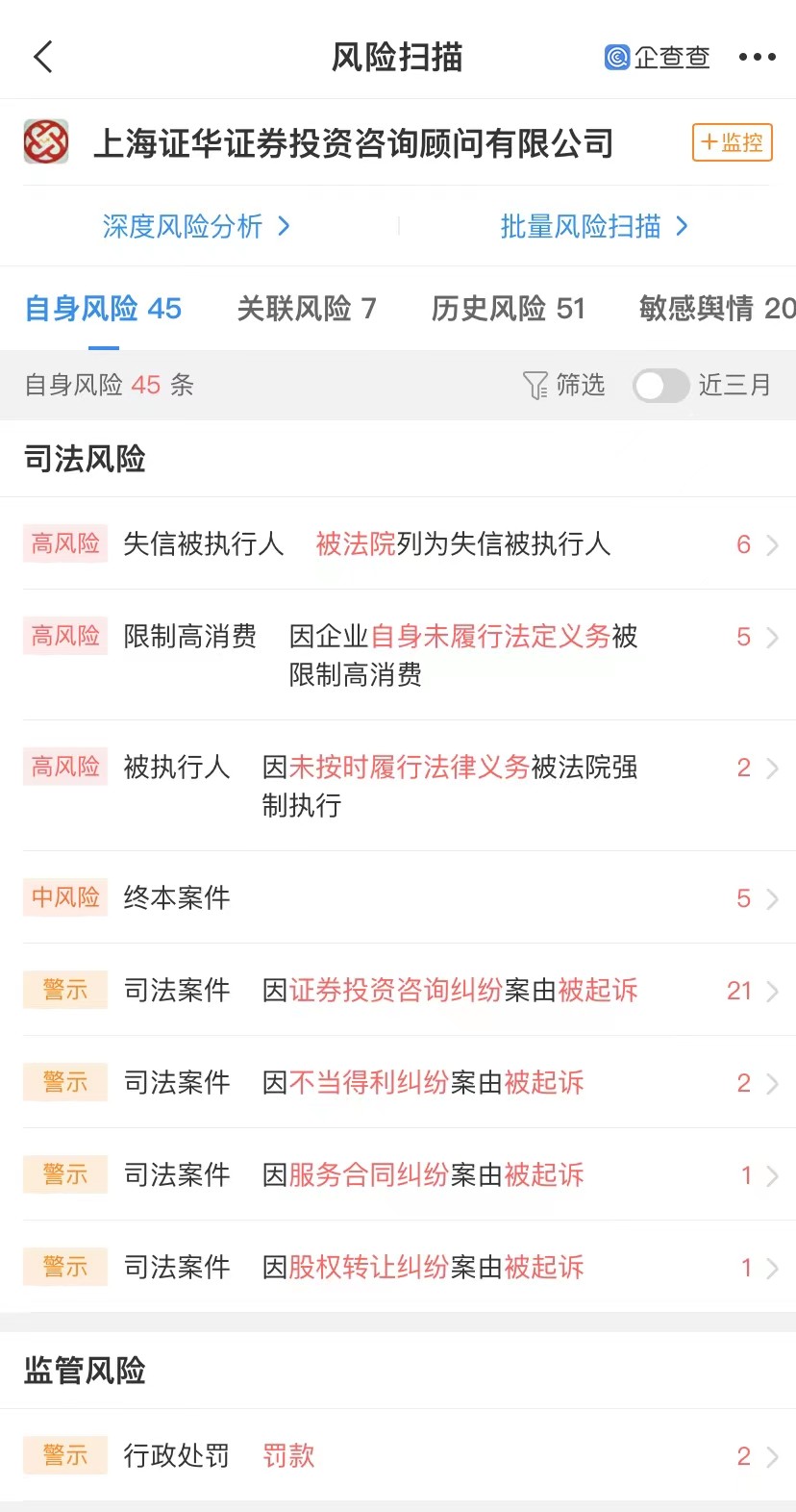Tap the 监控 monitoring button with plus icon
This screenshot has height=1512, width=796.
732,142
